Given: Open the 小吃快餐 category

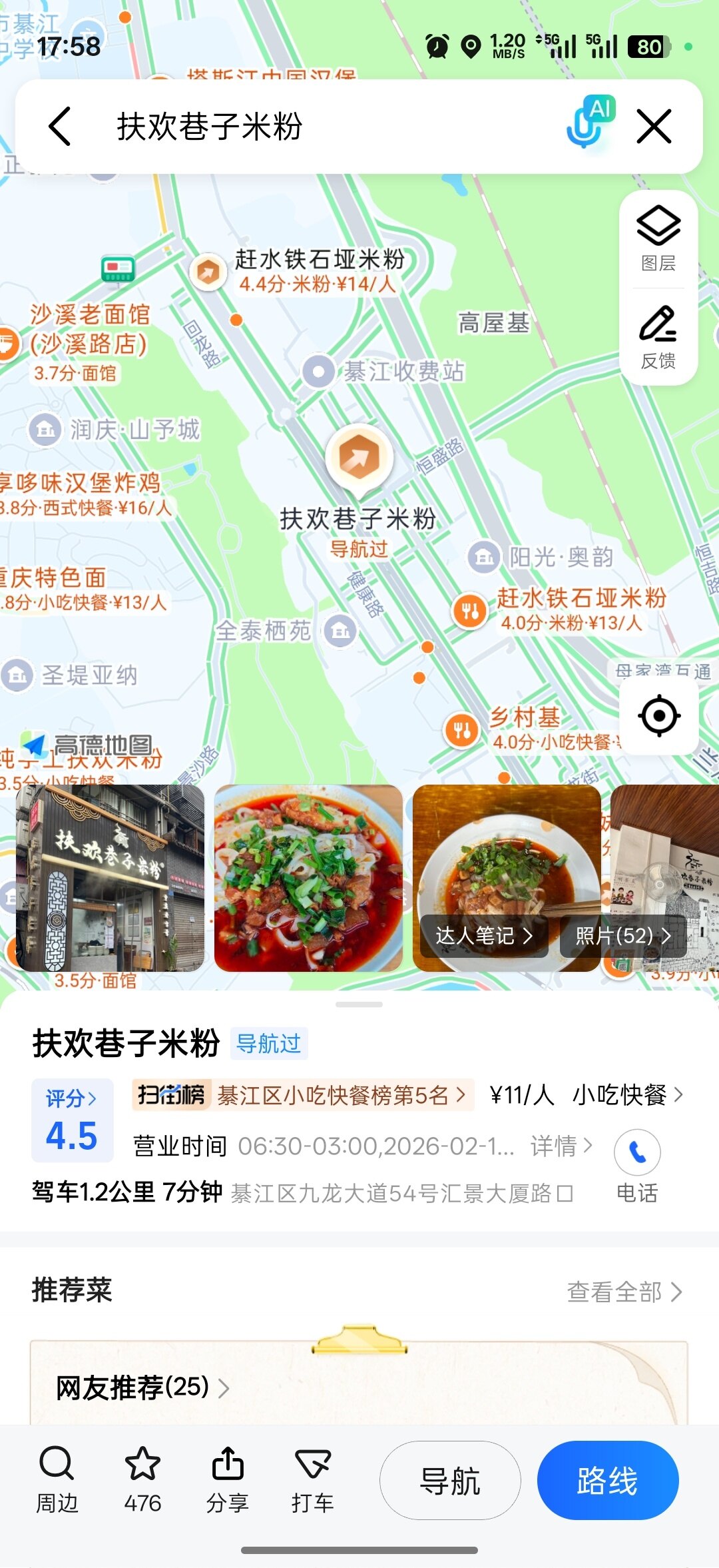Looking at the screenshot, I should coord(627,1094).
